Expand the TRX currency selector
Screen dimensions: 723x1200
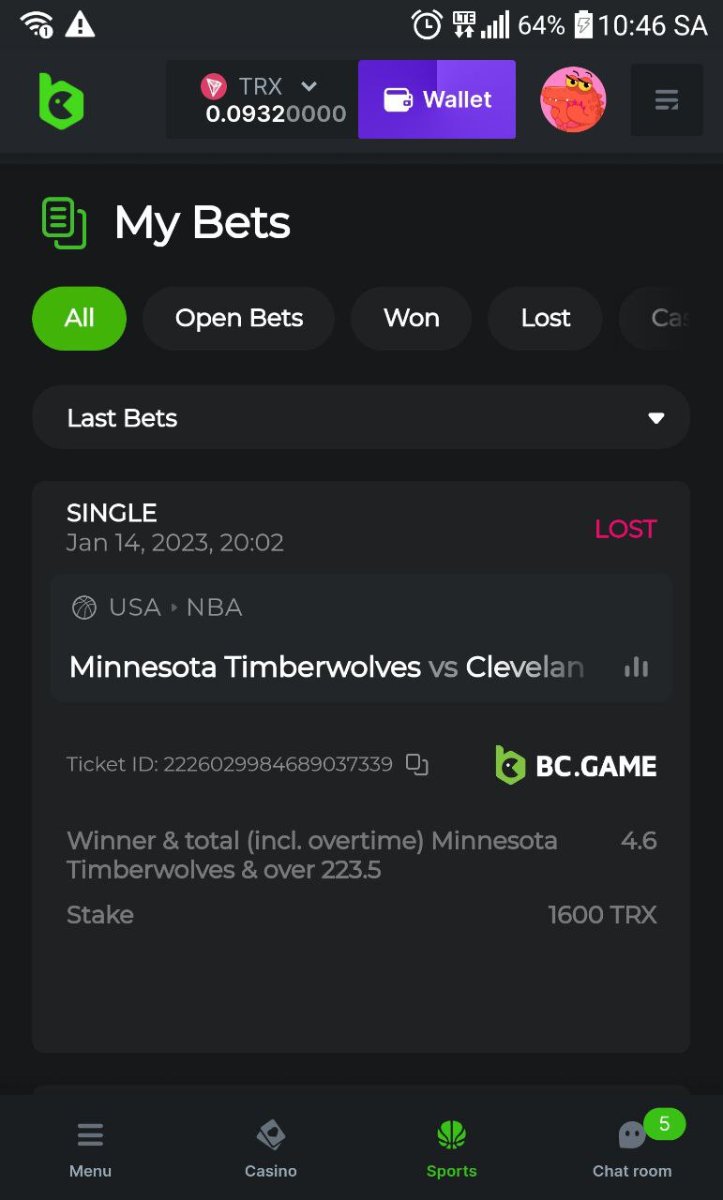[x=308, y=87]
